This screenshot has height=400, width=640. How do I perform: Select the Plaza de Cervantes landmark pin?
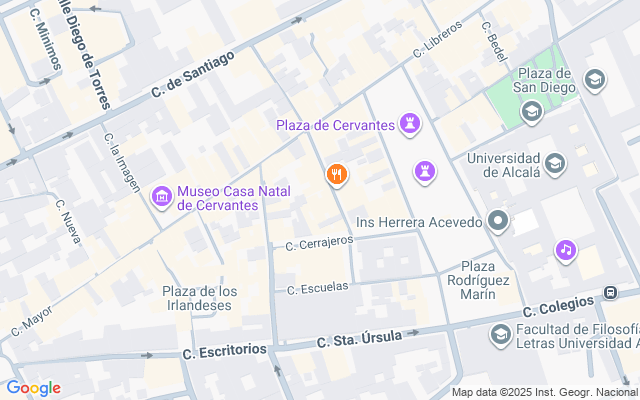409,125
